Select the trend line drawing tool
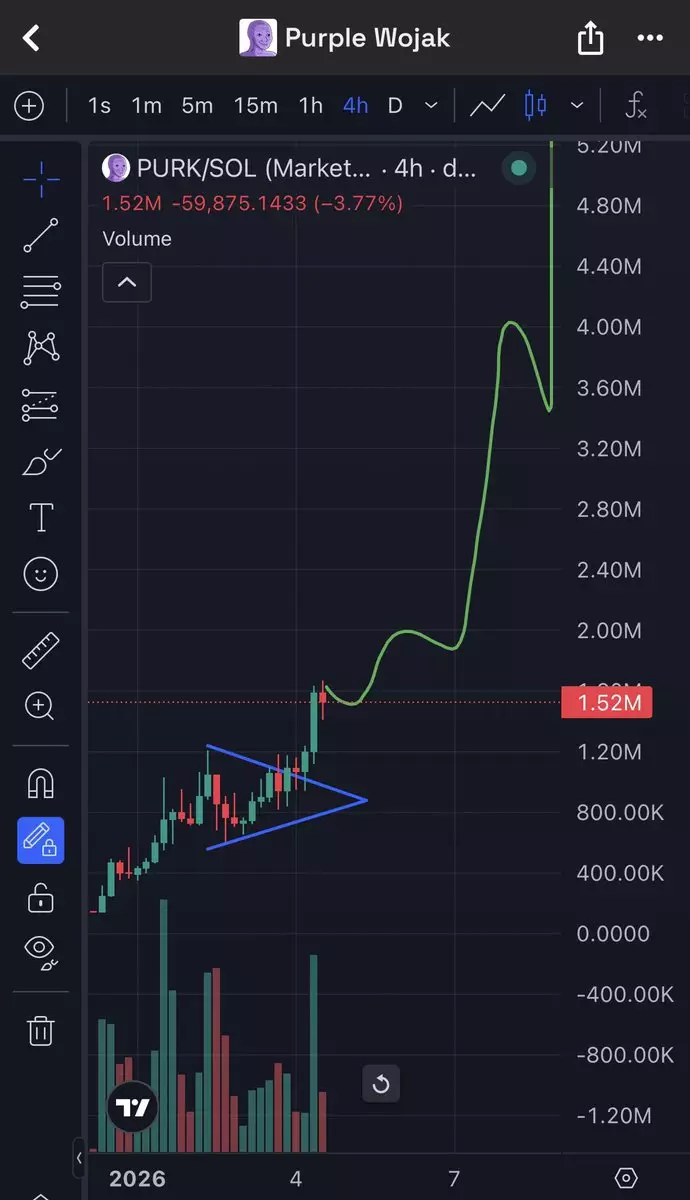Image resolution: width=690 pixels, height=1200 pixels. (x=40, y=235)
